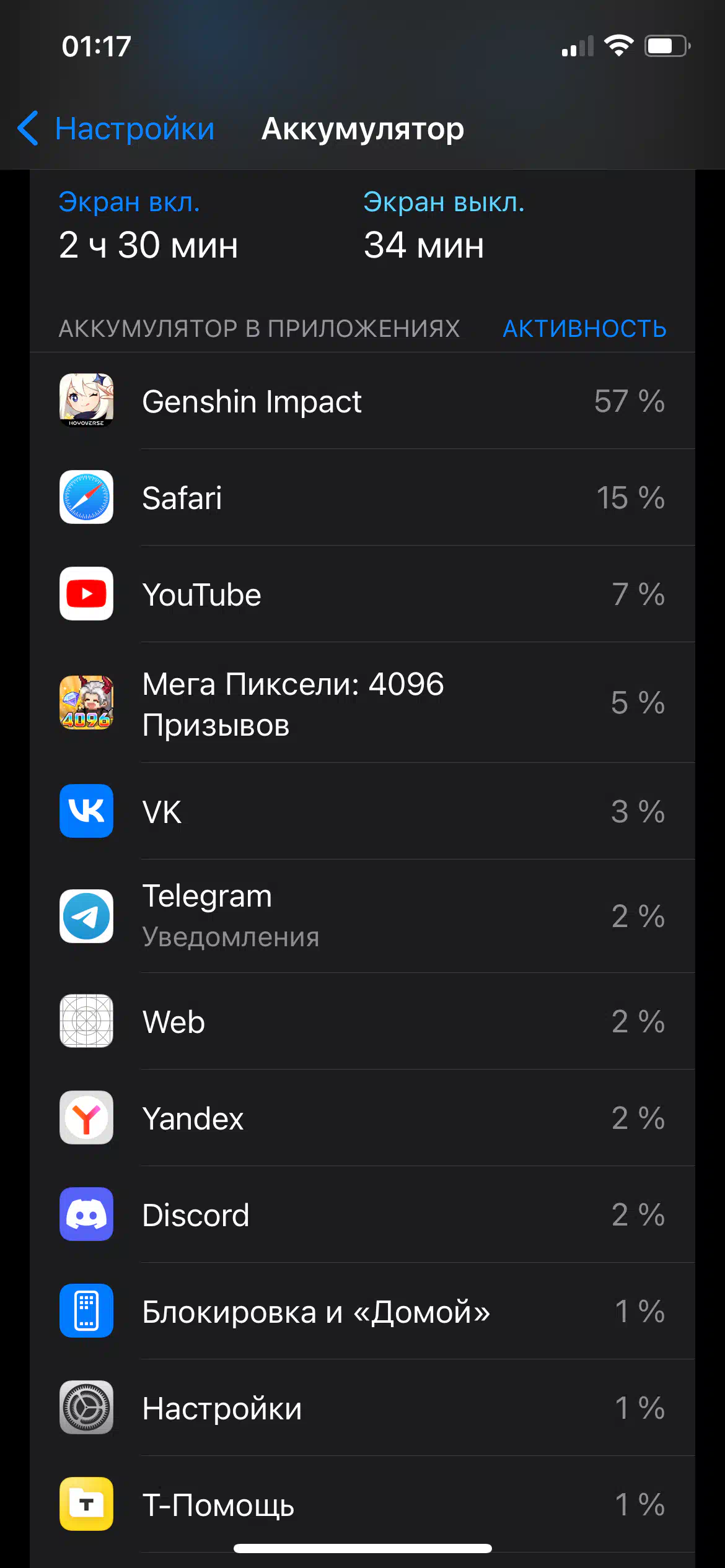Viewport: 725px width, 1568px height.
Task: Select Блокировка и «Домой» row
Action: 362,1312
